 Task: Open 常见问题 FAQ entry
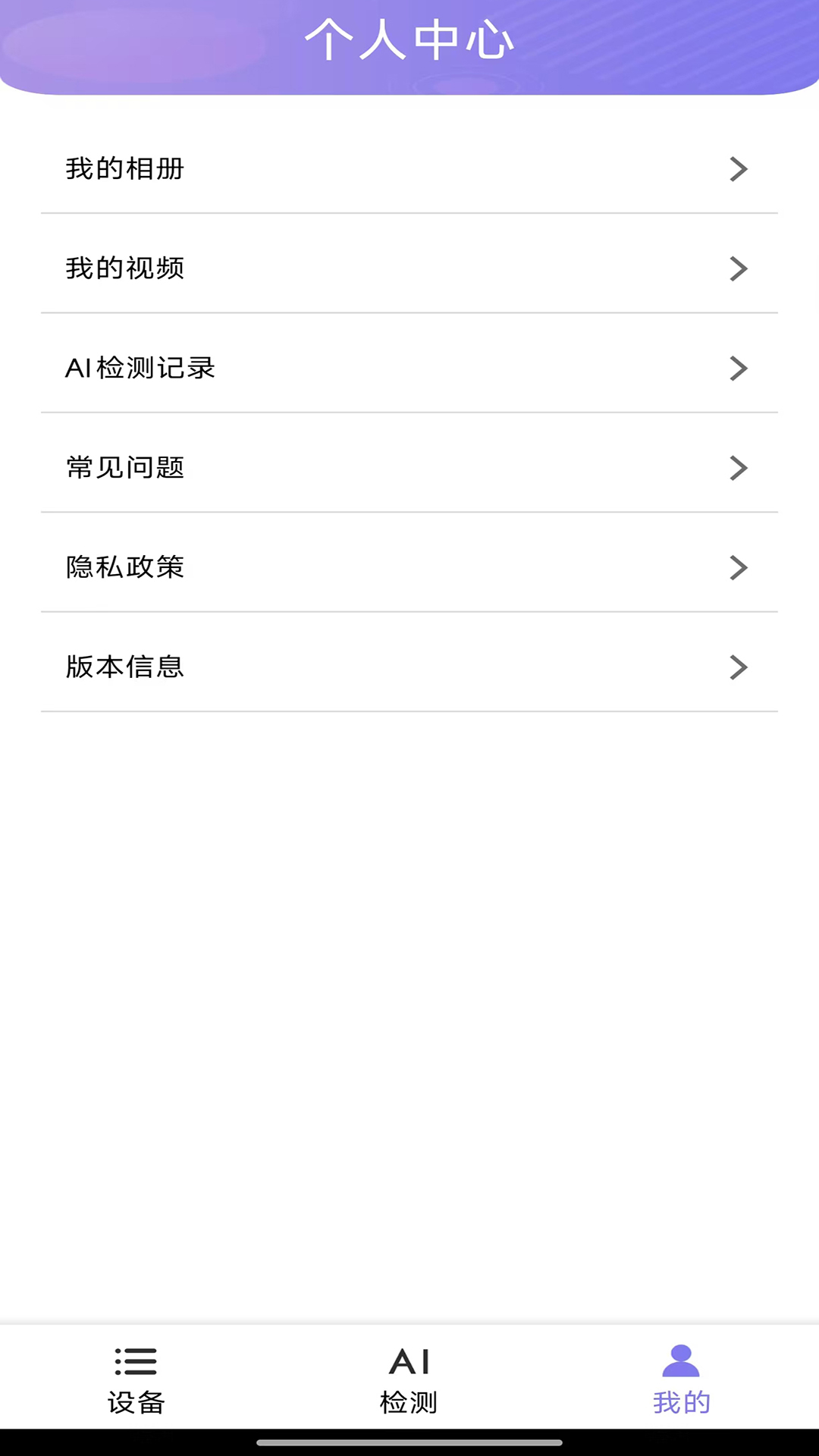click(x=126, y=468)
